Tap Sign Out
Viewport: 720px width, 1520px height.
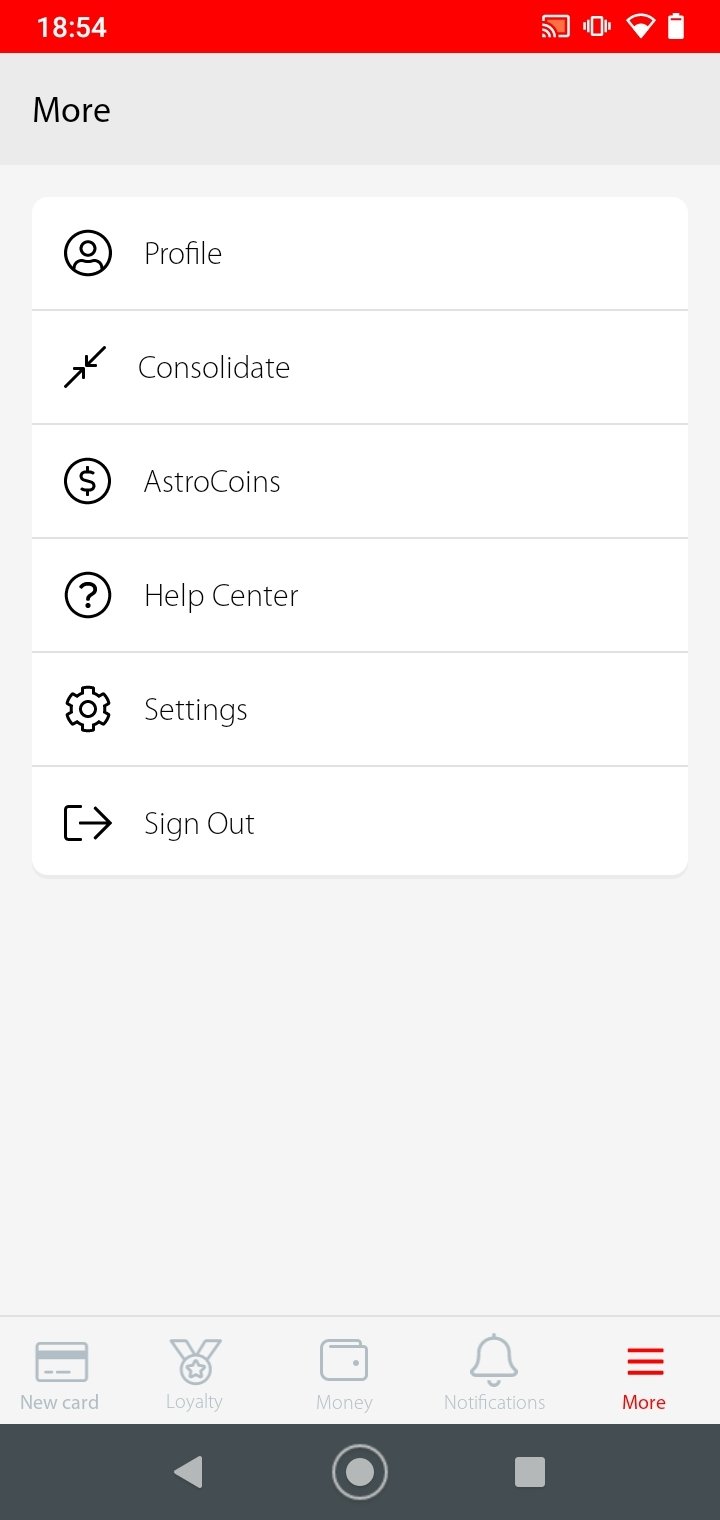[x=360, y=823]
